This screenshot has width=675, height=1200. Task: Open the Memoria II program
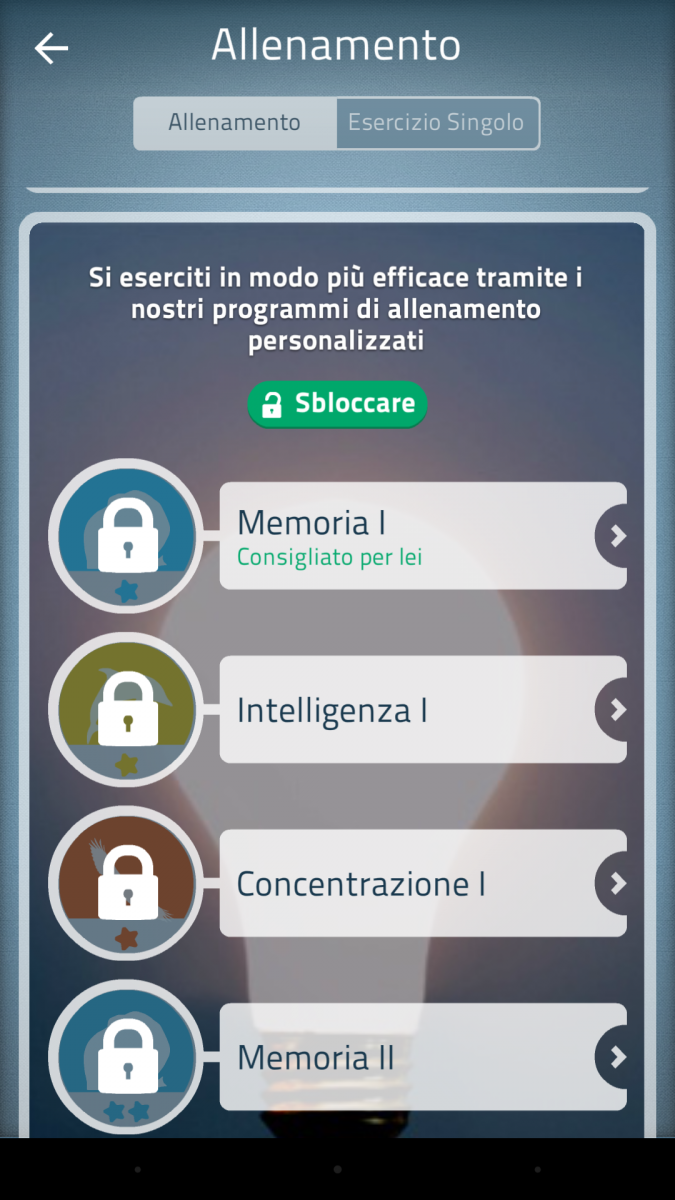423,1057
